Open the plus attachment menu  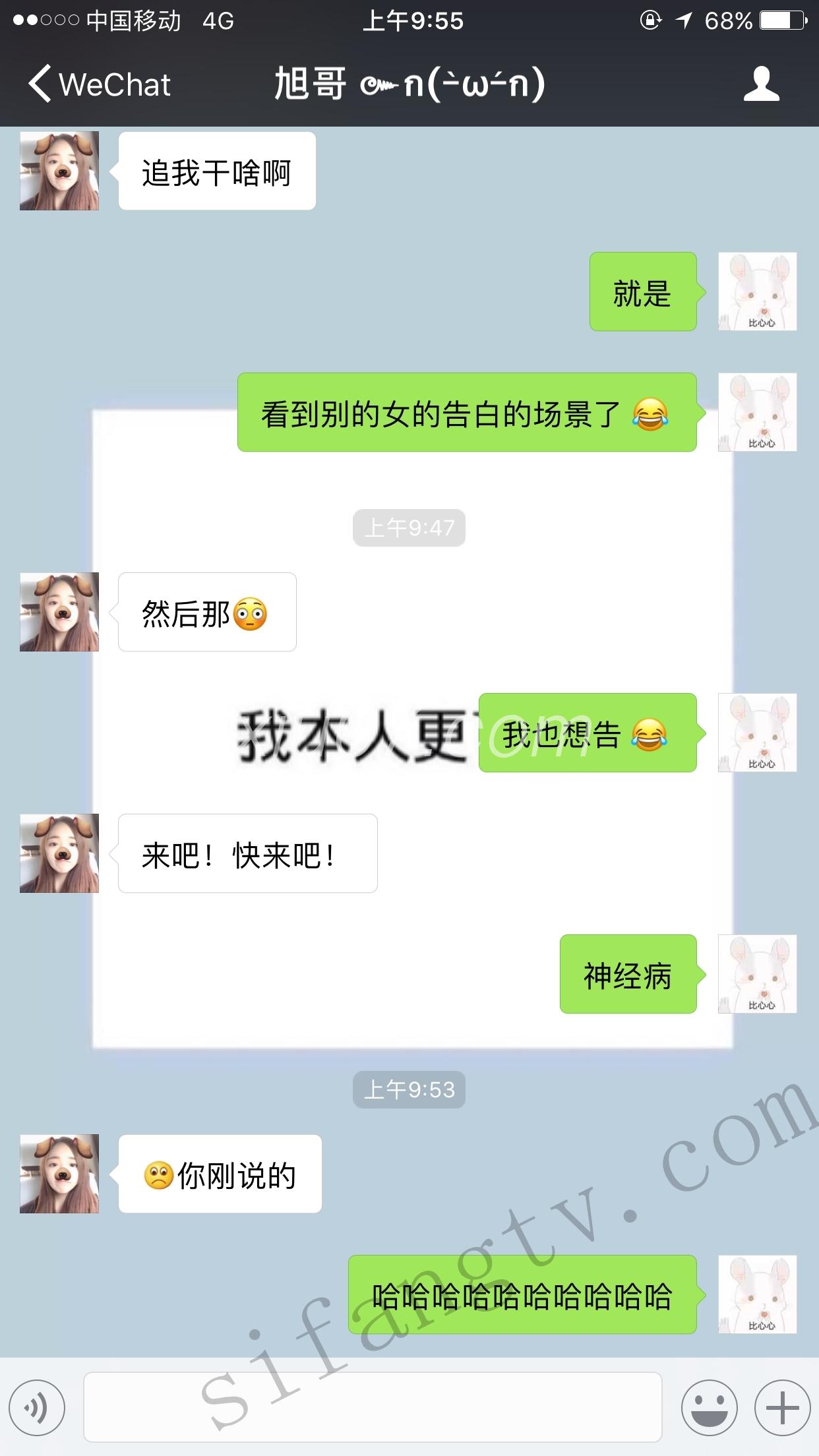[x=782, y=1408]
